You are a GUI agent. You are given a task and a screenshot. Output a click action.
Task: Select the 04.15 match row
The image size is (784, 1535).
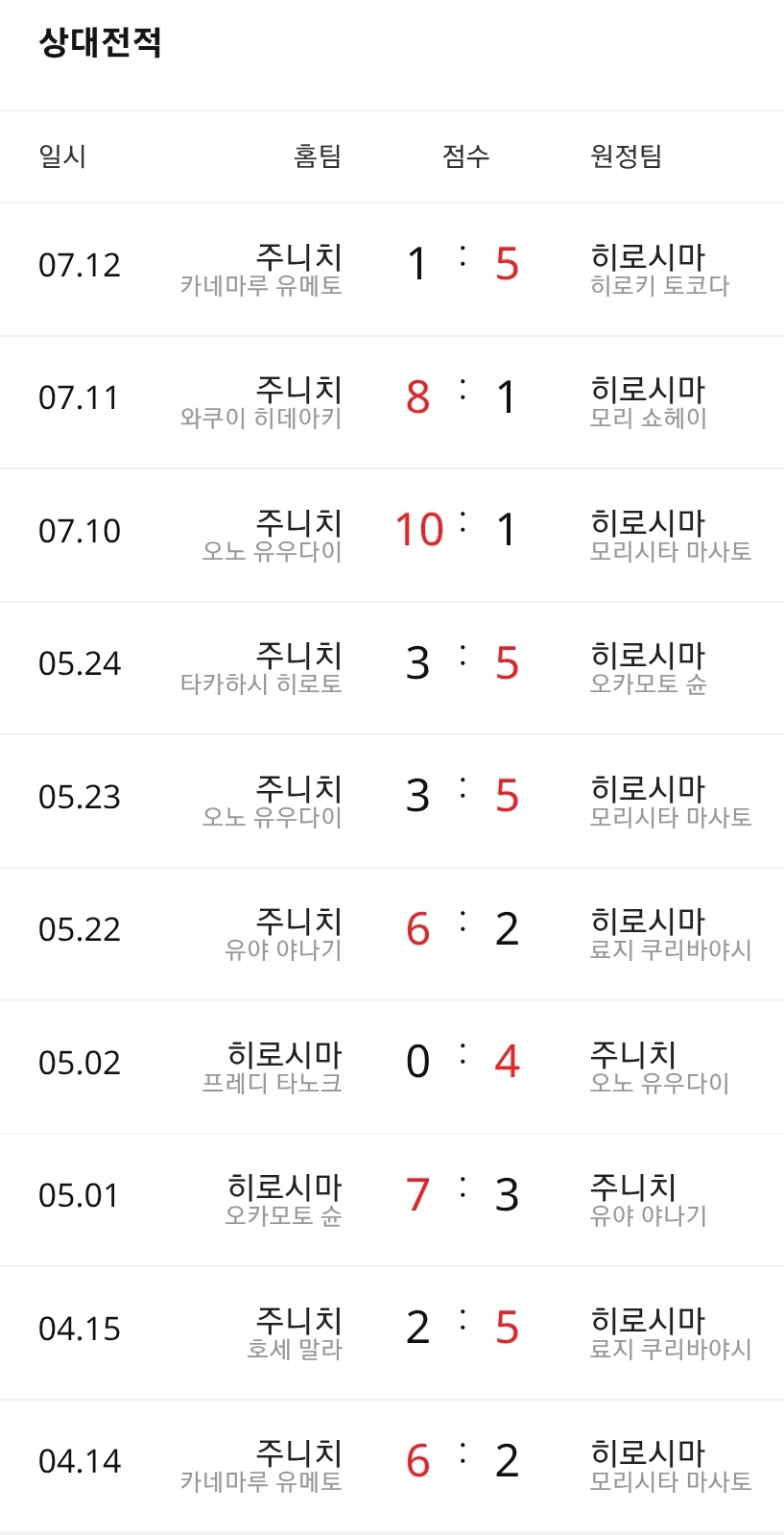(392, 1333)
